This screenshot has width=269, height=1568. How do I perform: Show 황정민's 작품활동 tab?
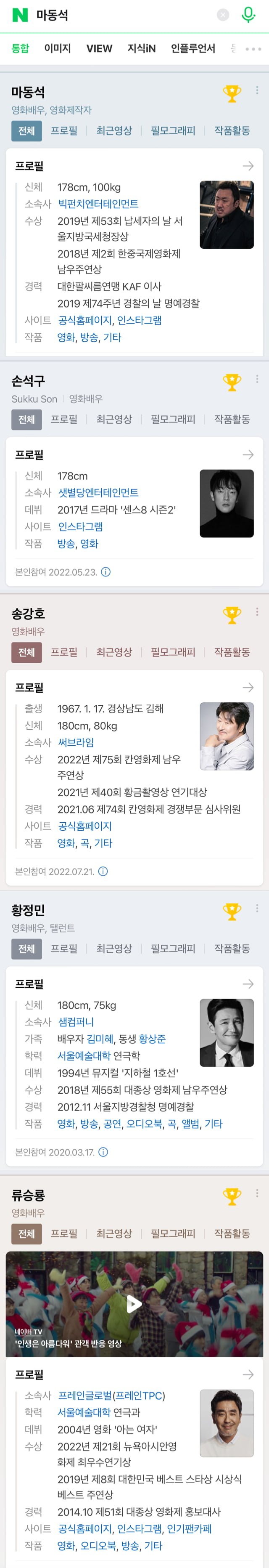[x=232, y=948]
